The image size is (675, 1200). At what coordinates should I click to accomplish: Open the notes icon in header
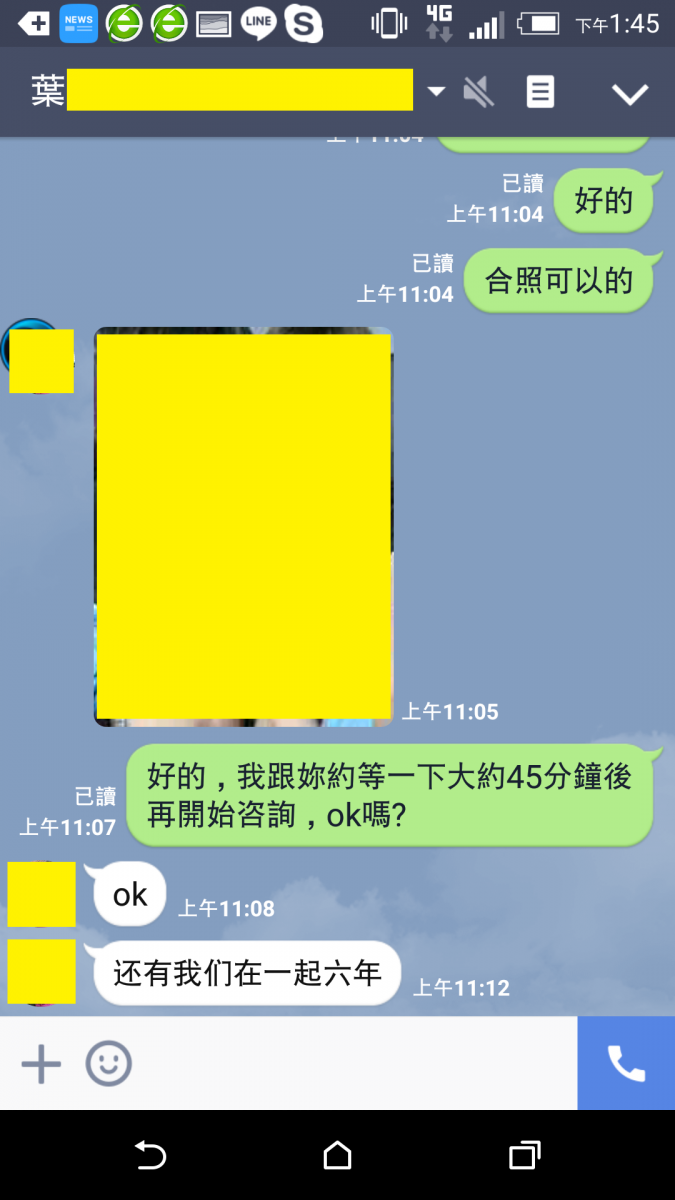click(x=540, y=93)
